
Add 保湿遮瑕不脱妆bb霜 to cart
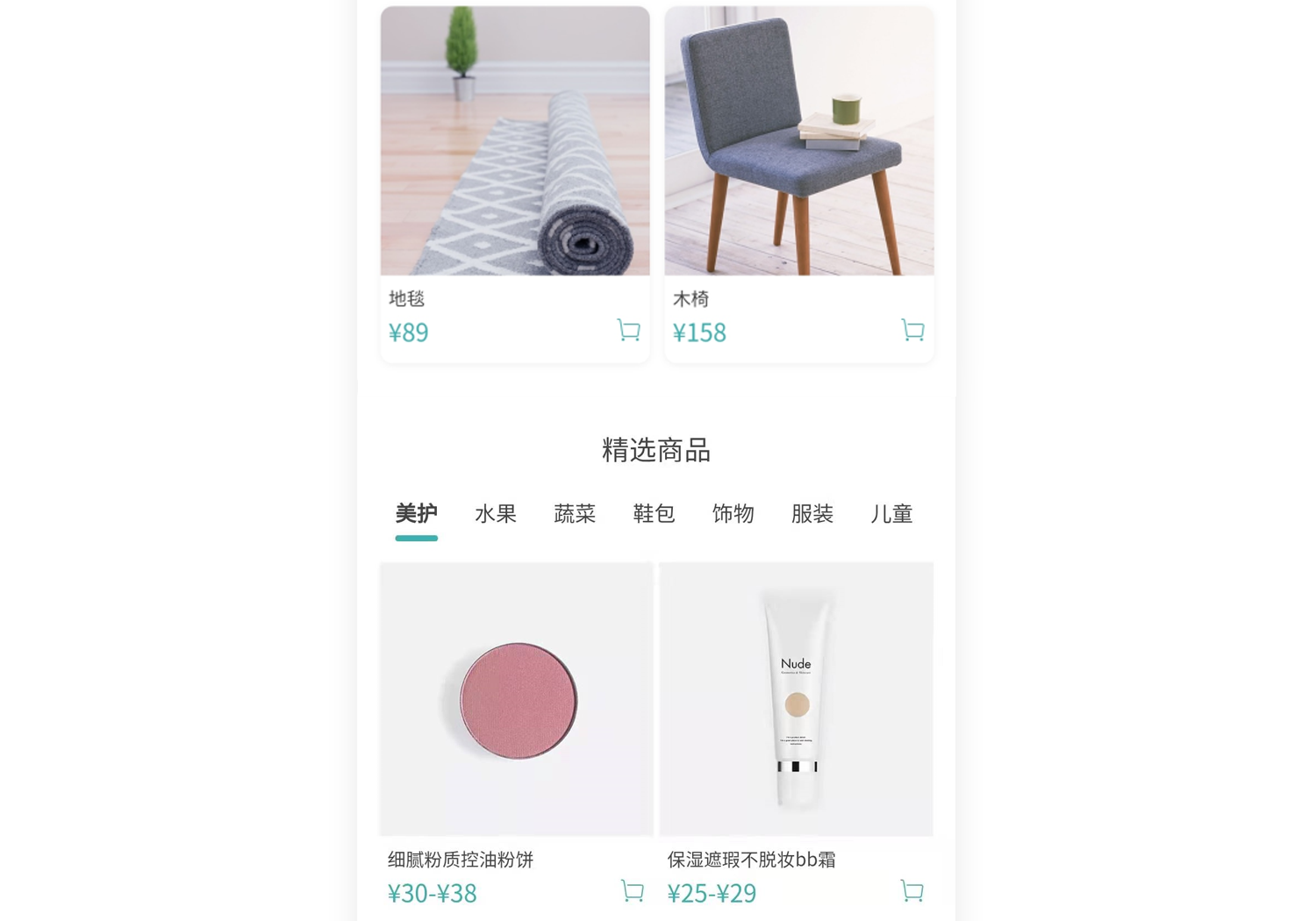912,891
